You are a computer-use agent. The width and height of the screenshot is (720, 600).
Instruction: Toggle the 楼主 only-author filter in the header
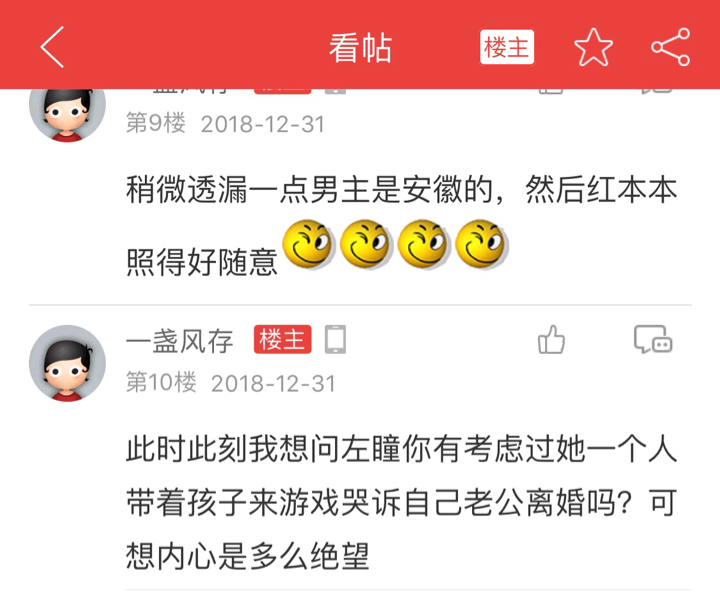pyautogui.click(x=507, y=47)
